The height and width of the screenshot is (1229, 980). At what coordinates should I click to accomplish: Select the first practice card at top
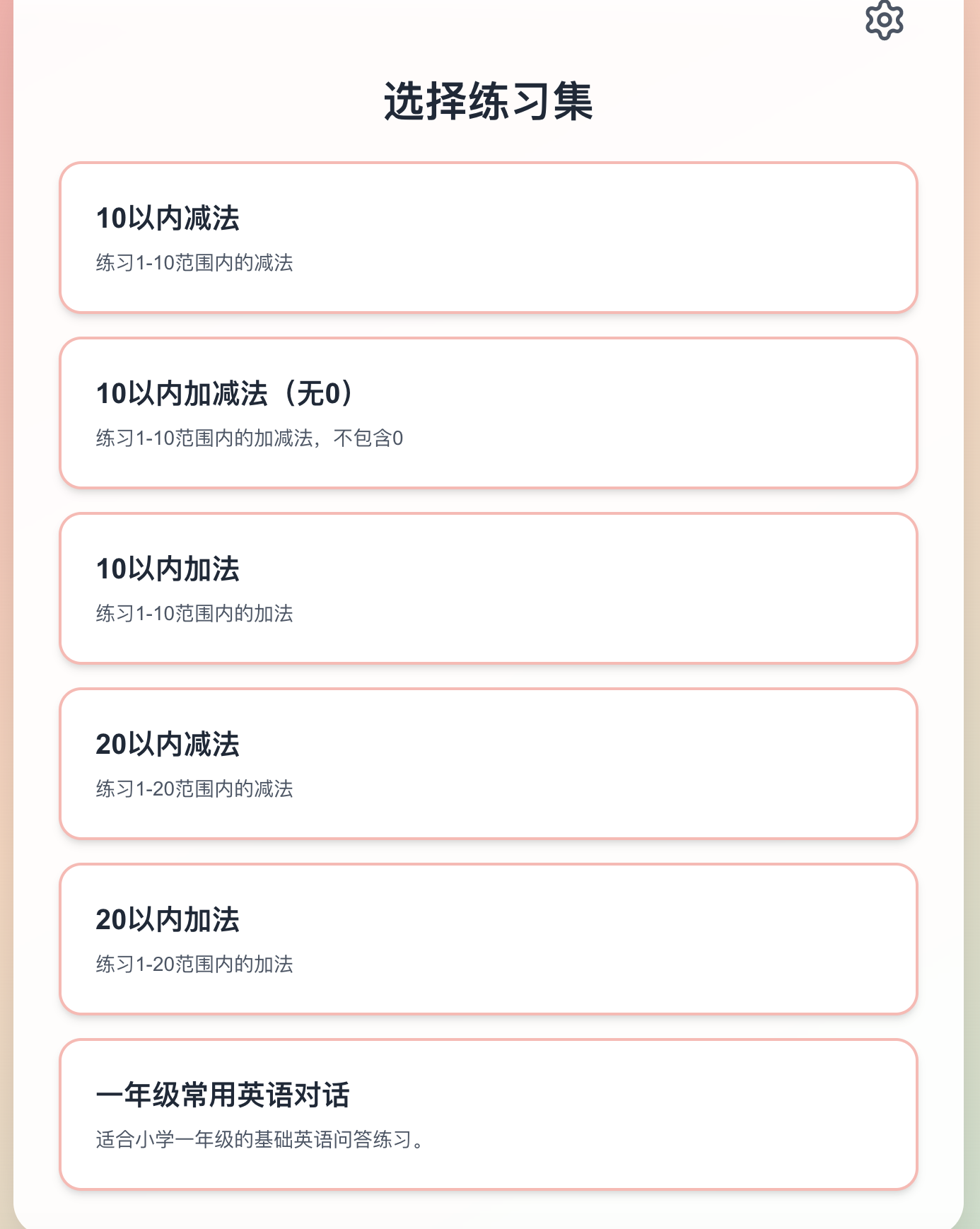tap(490, 238)
